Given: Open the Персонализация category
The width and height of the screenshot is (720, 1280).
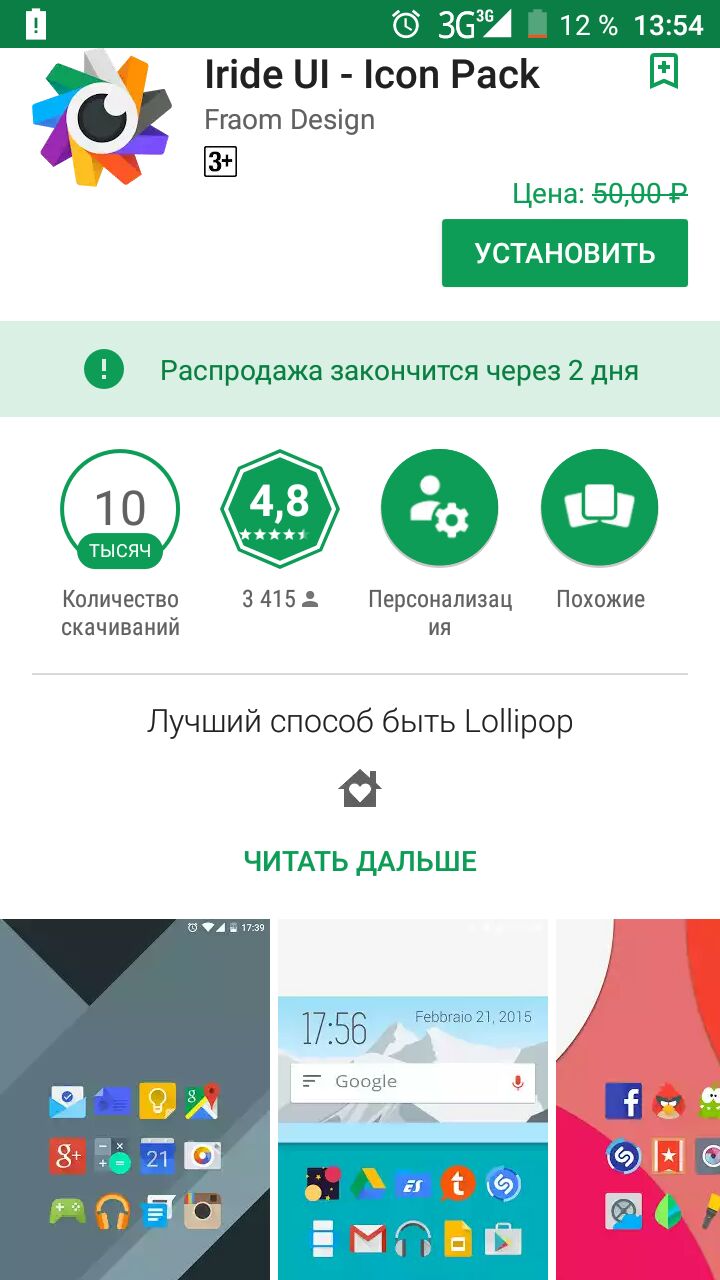Looking at the screenshot, I should click(440, 508).
